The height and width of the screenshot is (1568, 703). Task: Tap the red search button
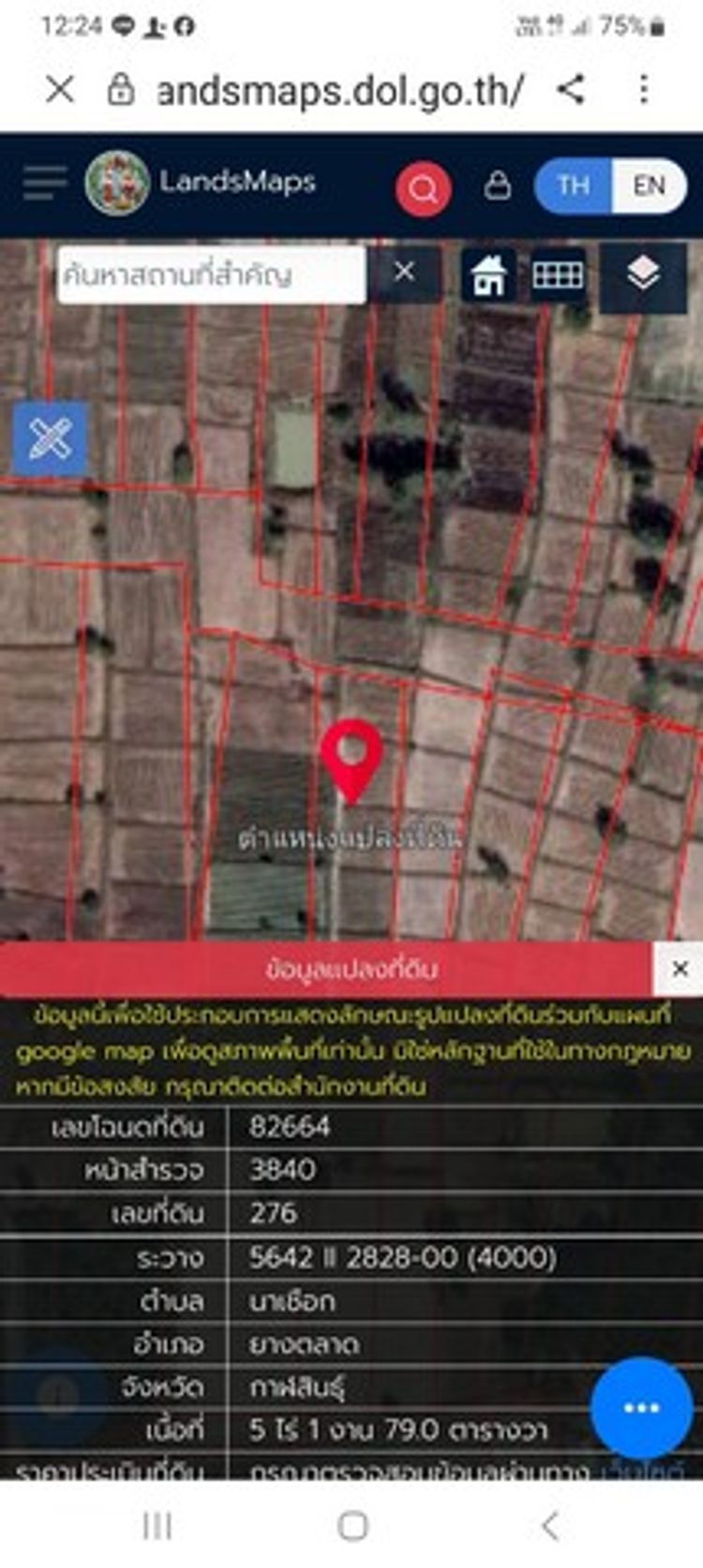tap(423, 189)
